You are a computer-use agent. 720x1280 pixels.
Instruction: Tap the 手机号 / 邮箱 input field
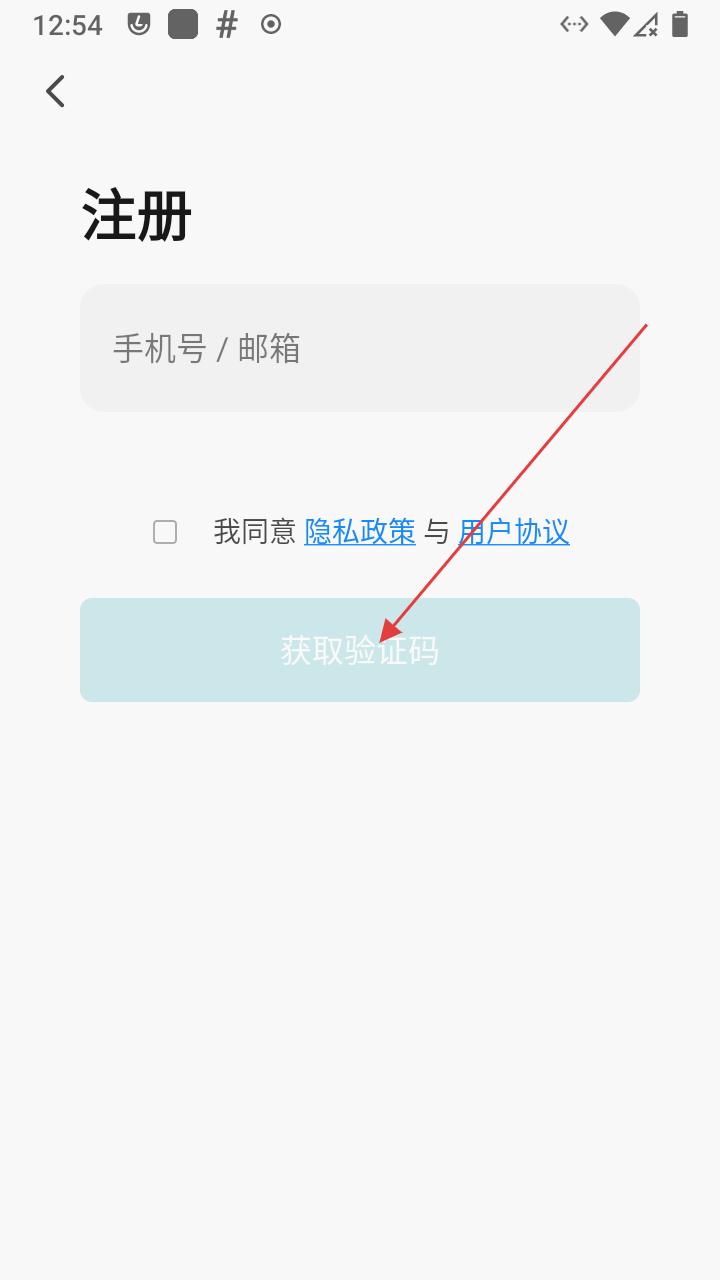(360, 348)
